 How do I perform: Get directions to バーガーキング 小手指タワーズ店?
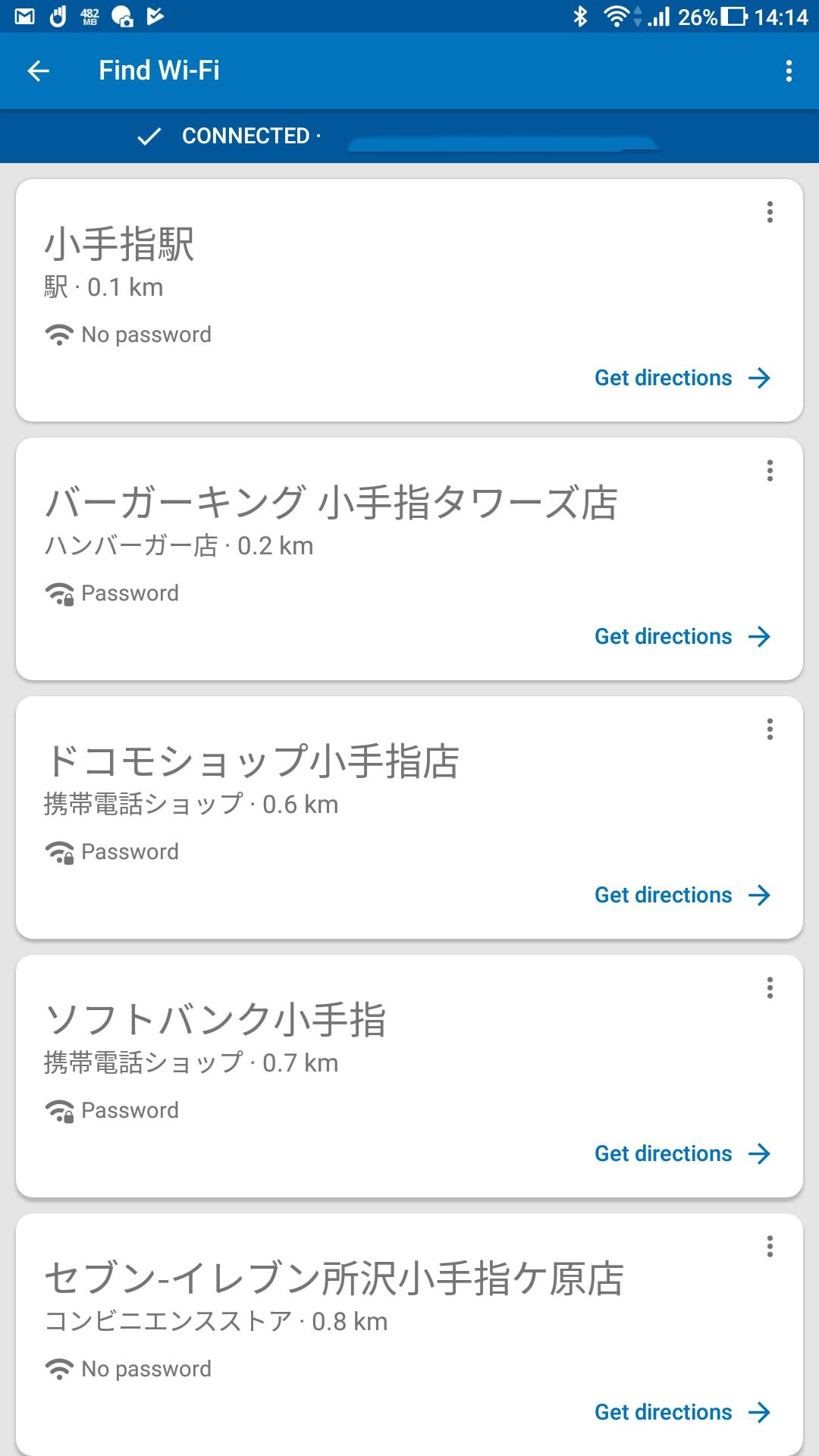click(x=682, y=636)
